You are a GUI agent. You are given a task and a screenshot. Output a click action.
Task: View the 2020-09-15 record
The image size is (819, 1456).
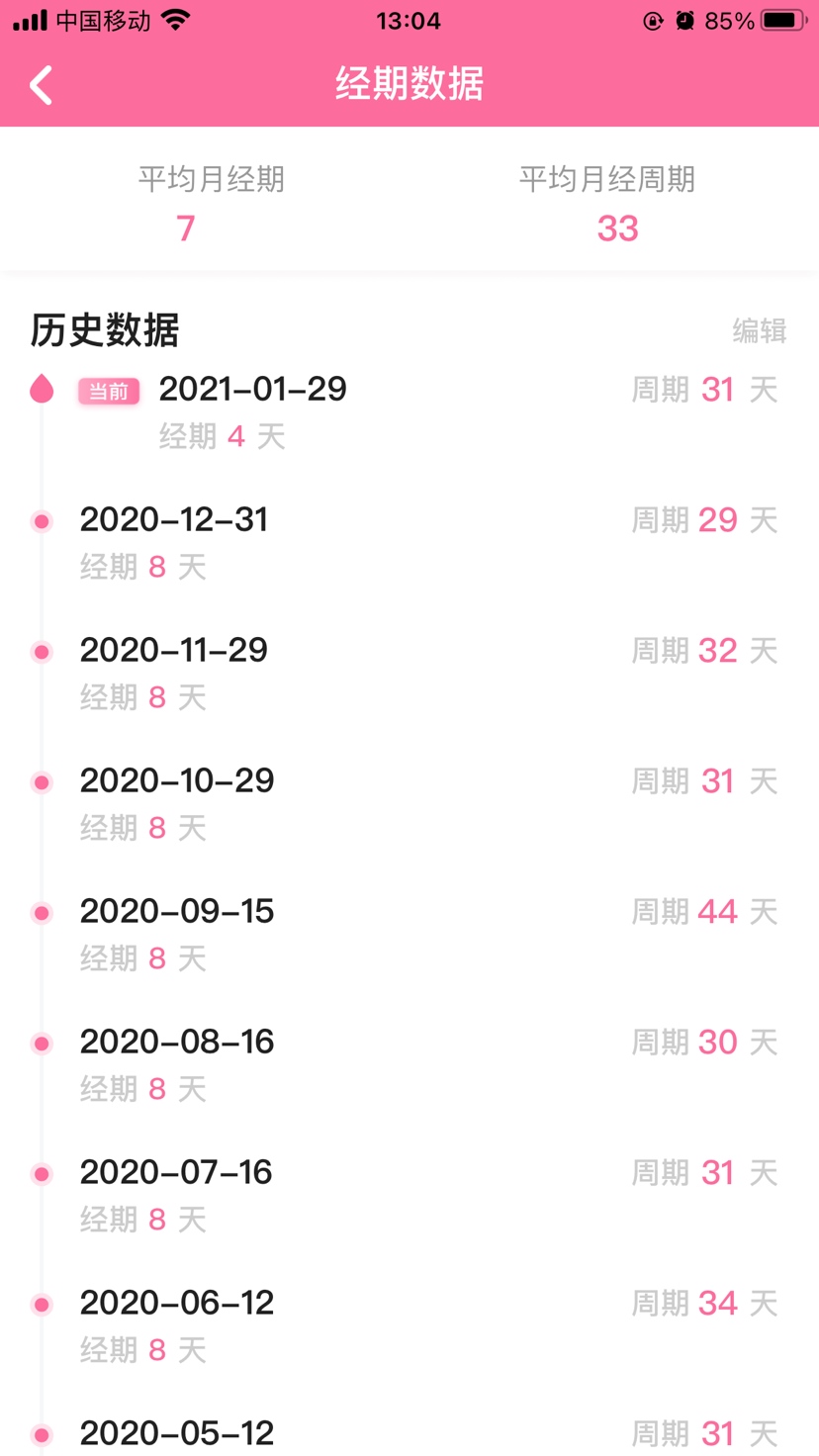409,935
